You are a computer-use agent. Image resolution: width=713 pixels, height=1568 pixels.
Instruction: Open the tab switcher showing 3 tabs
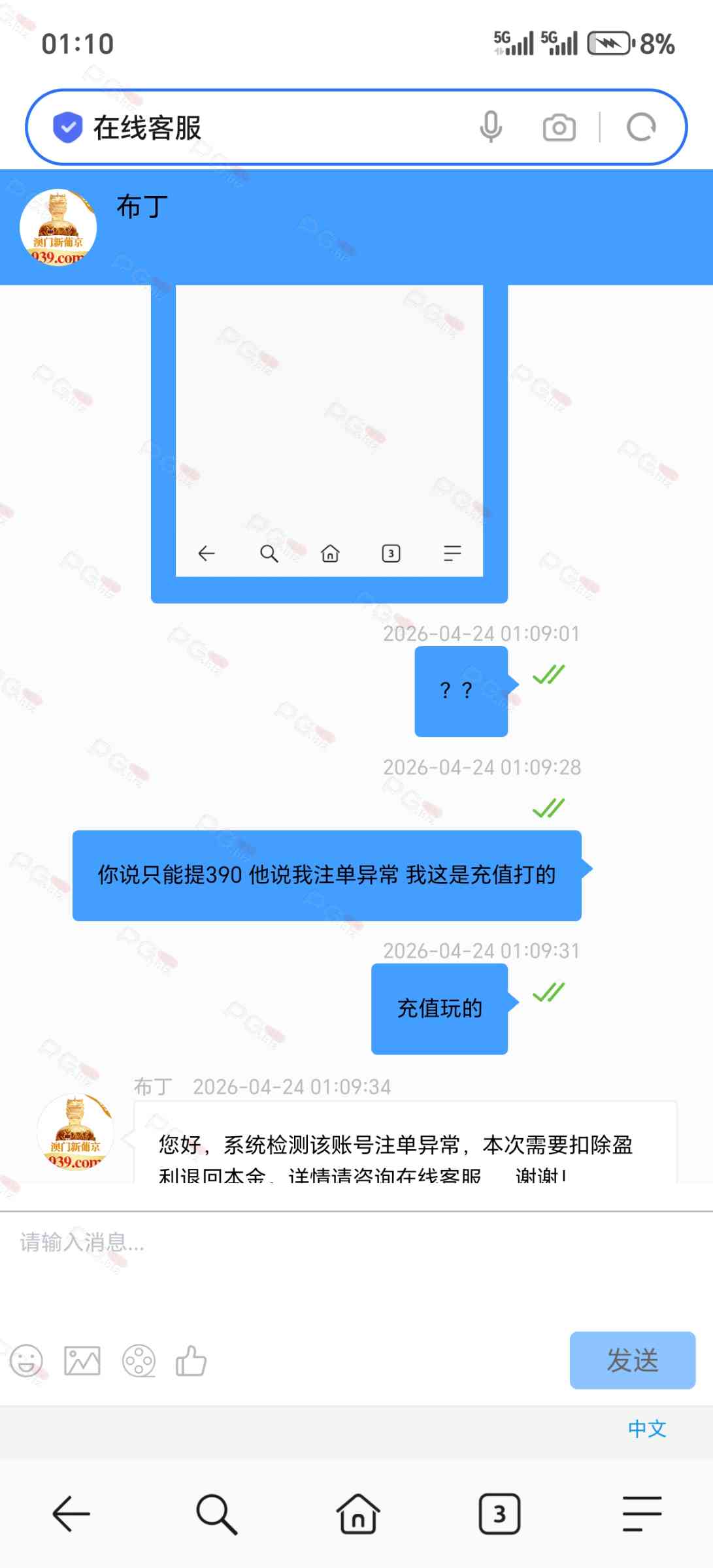pyautogui.click(x=499, y=1514)
